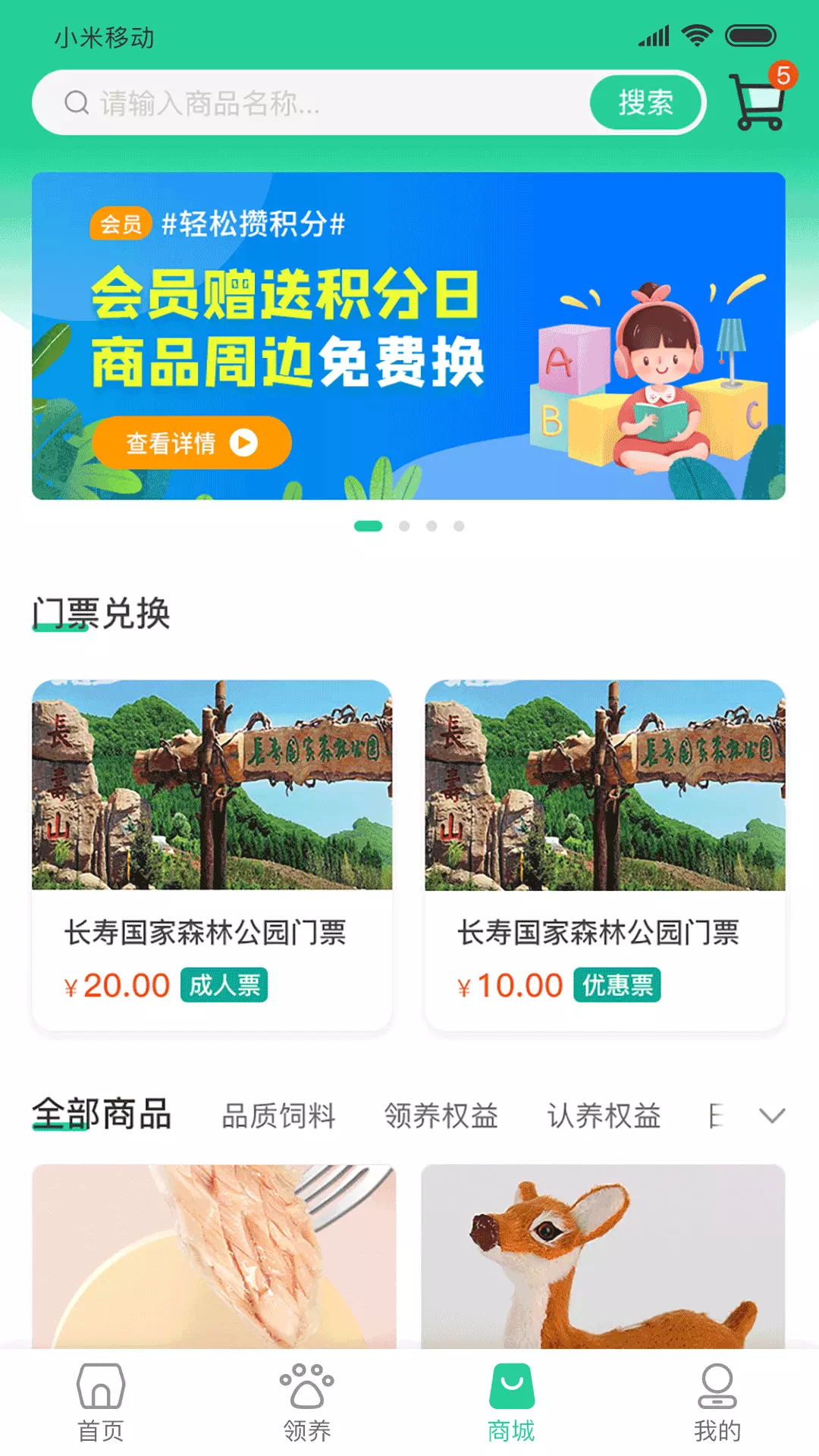819x1456 pixels.
Task: Open the 20.00 成人票 ticket card
Action: tap(212, 855)
